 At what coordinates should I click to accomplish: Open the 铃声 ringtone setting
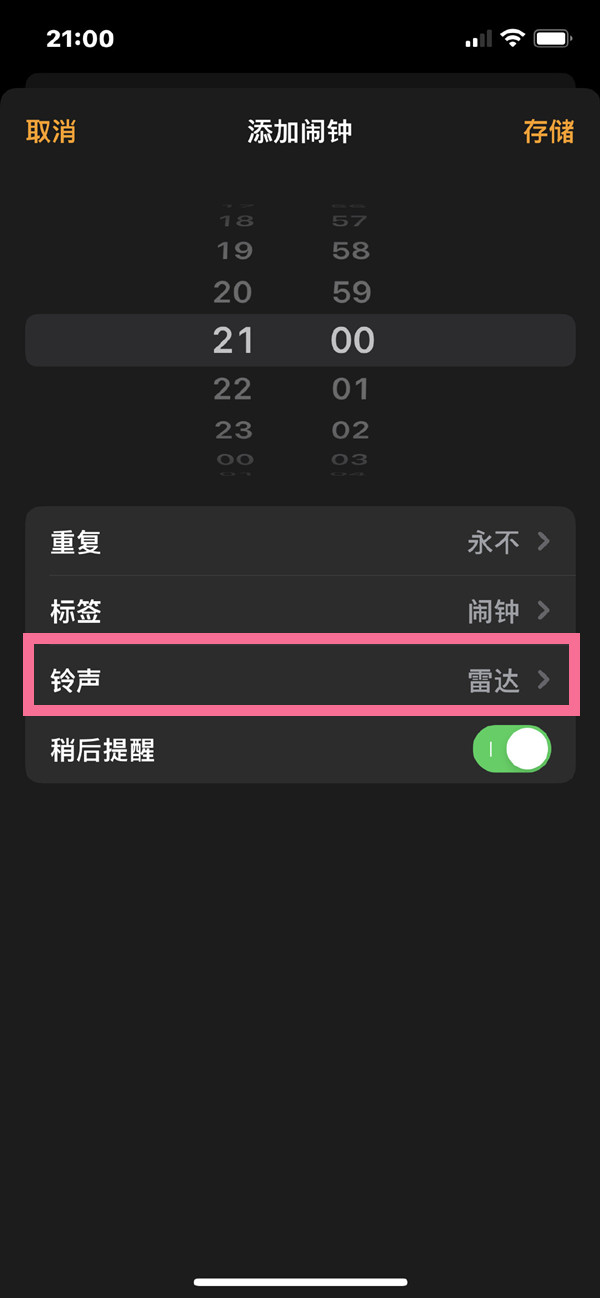[x=300, y=680]
